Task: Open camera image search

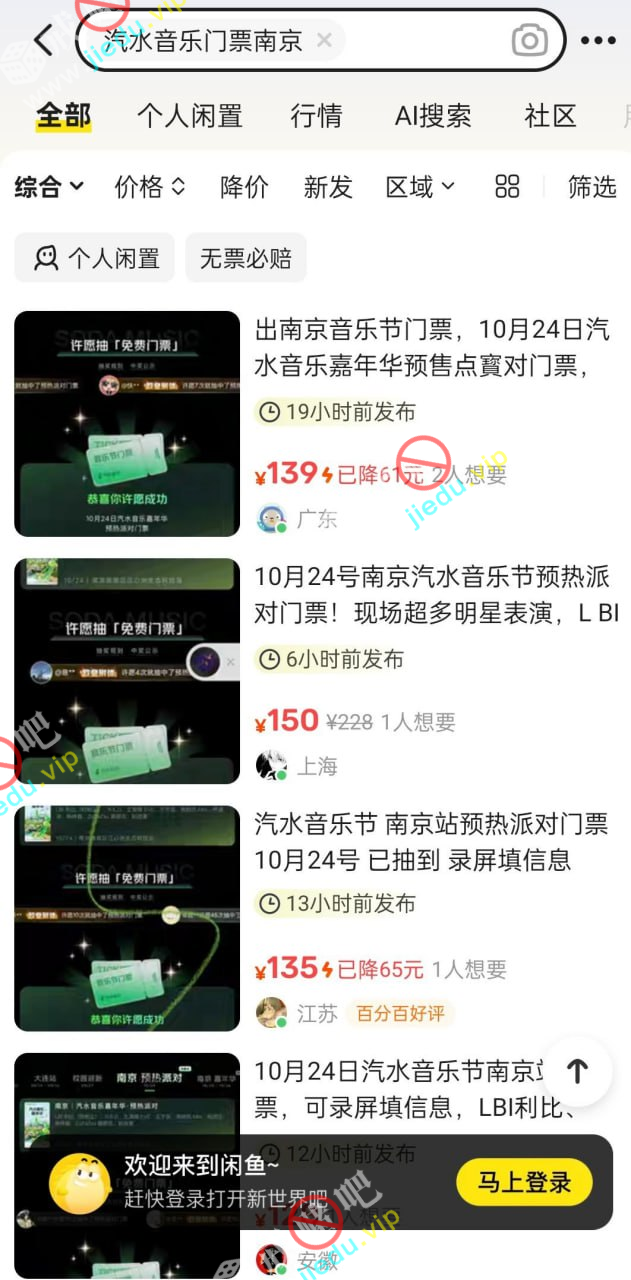Action: click(529, 40)
